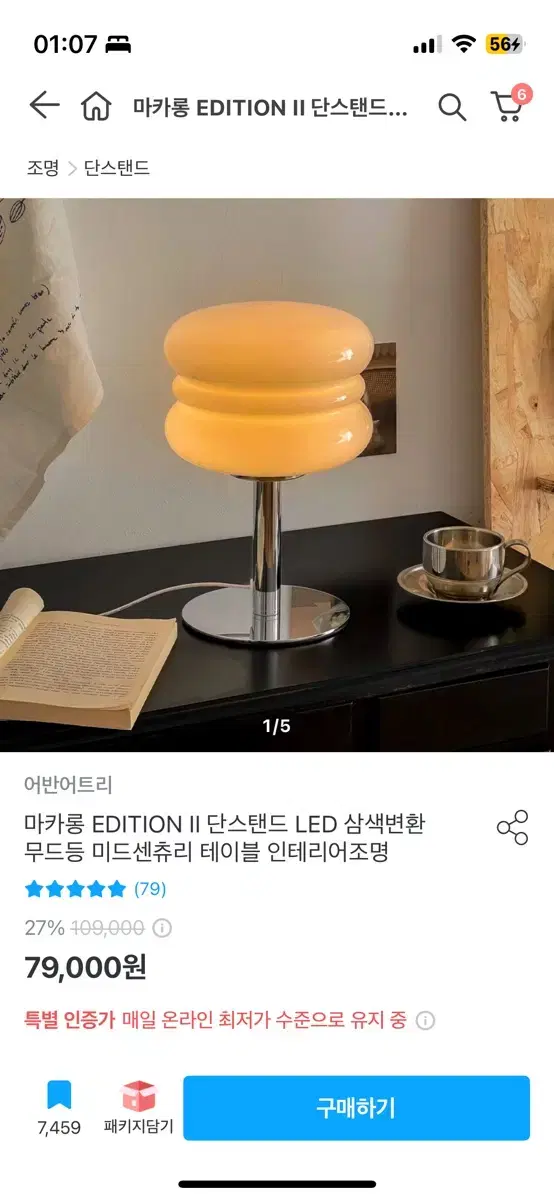Bookmark this product with 7,459 saves
Viewport: 554px width, 1200px height.
point(59,1107)
